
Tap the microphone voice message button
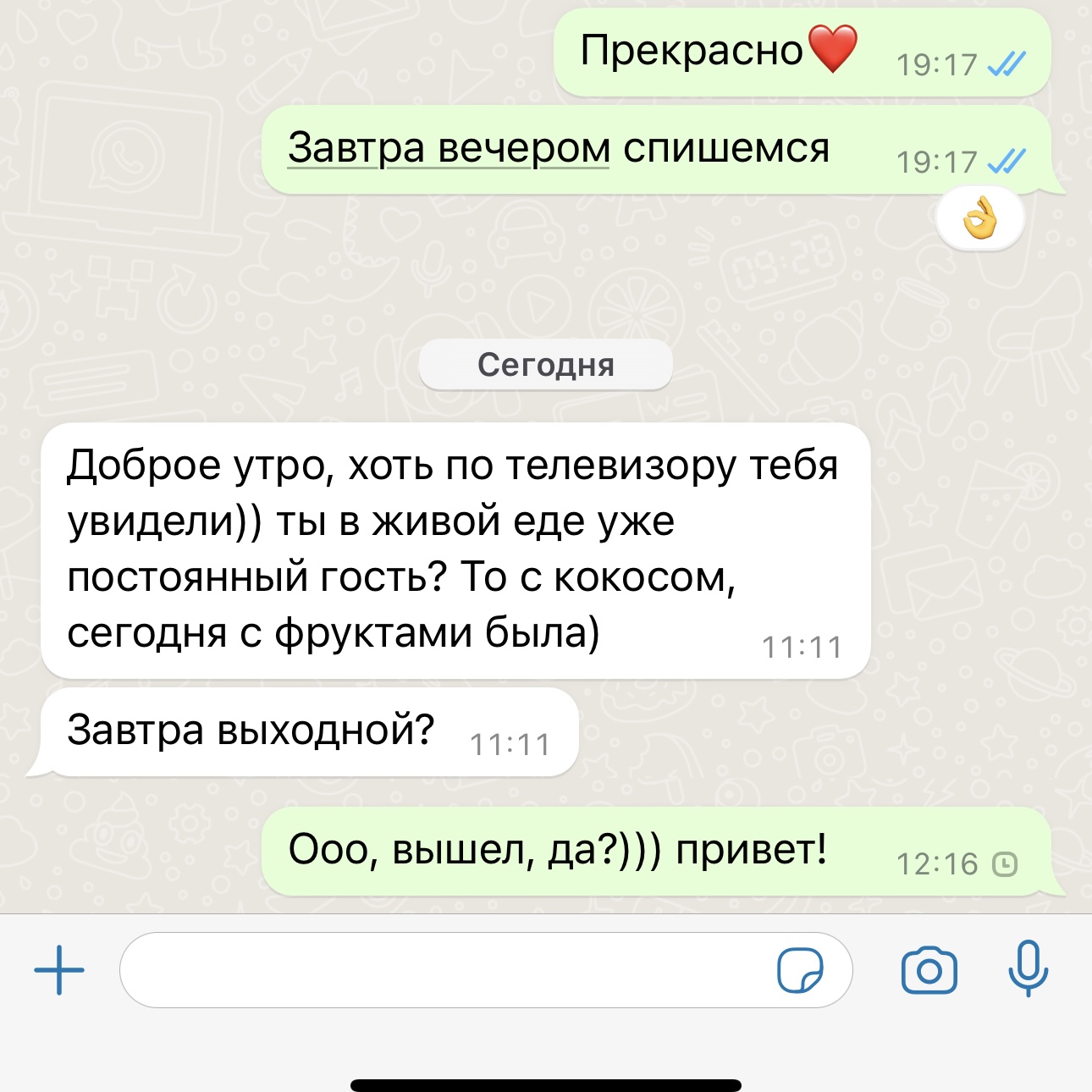pos(1028,968)
